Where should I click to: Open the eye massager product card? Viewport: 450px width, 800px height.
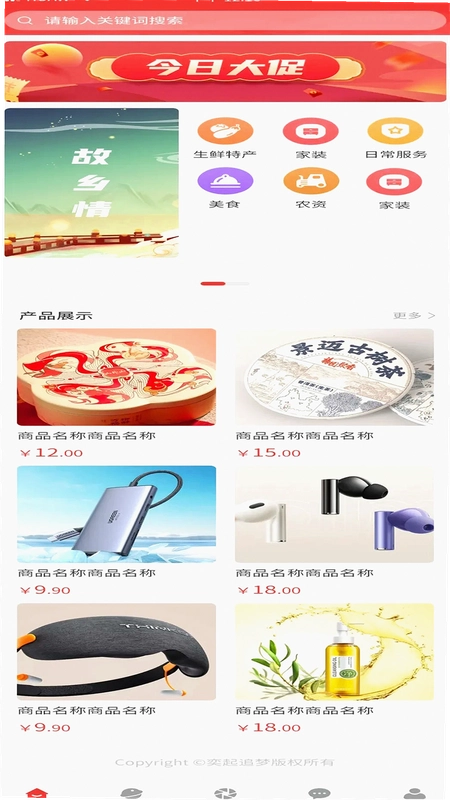116,669
